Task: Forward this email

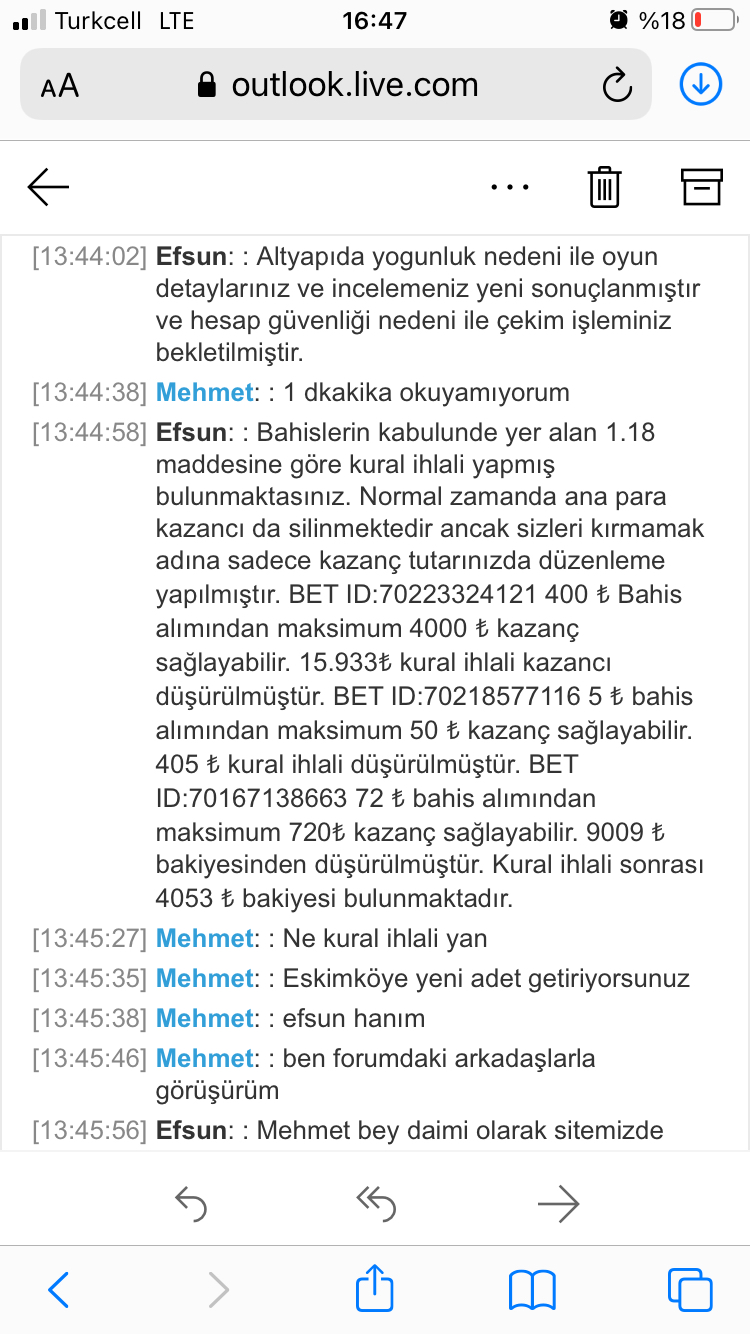Action: pos(558,1204)
